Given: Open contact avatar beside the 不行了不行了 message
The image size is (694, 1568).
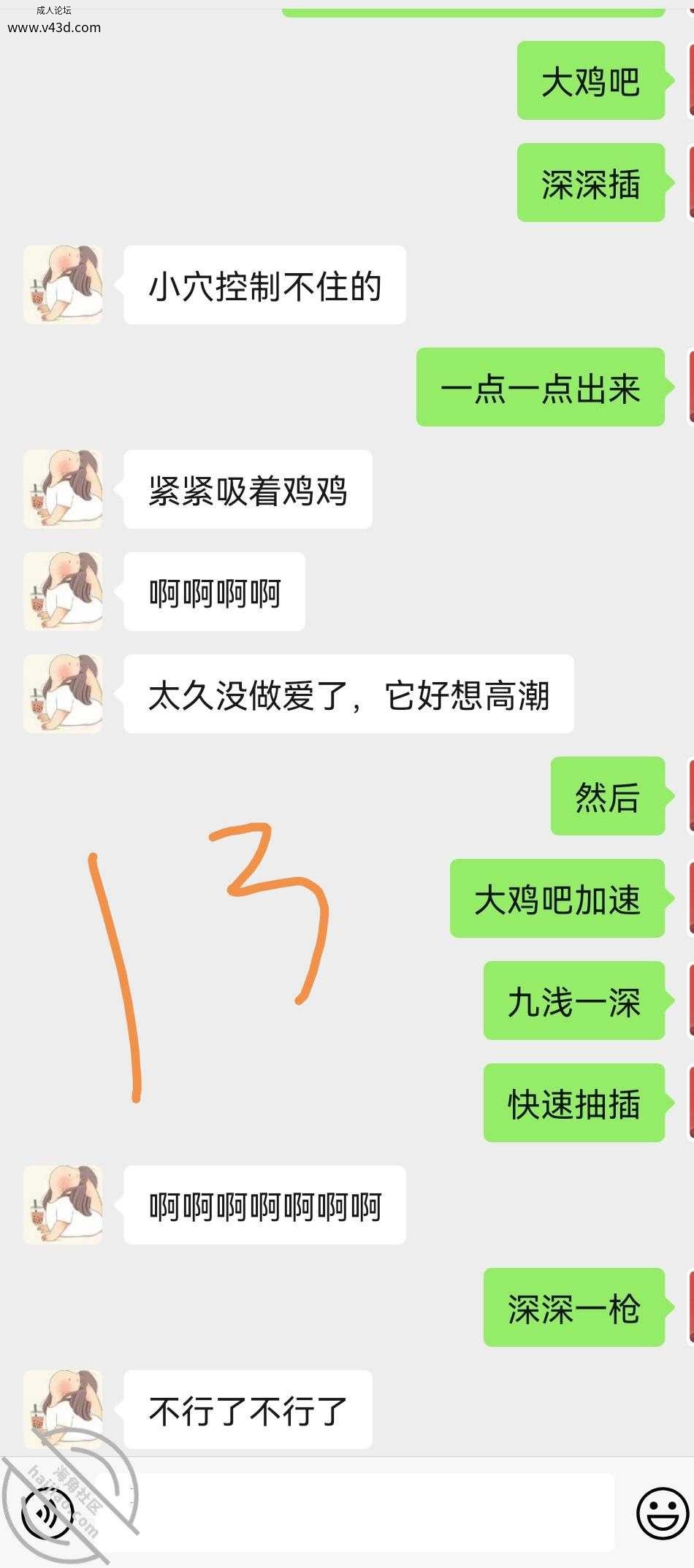Looking at the screenshot, I should (x=63, y=1409).
